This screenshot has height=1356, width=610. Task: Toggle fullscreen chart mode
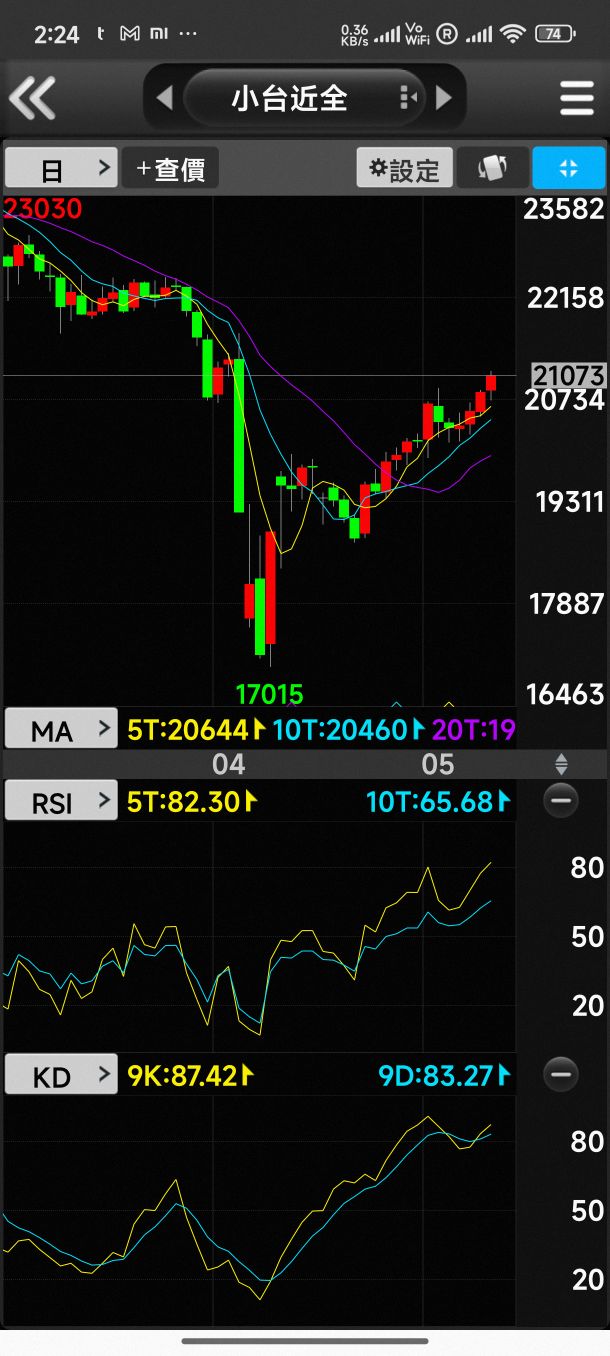(568, 169)
